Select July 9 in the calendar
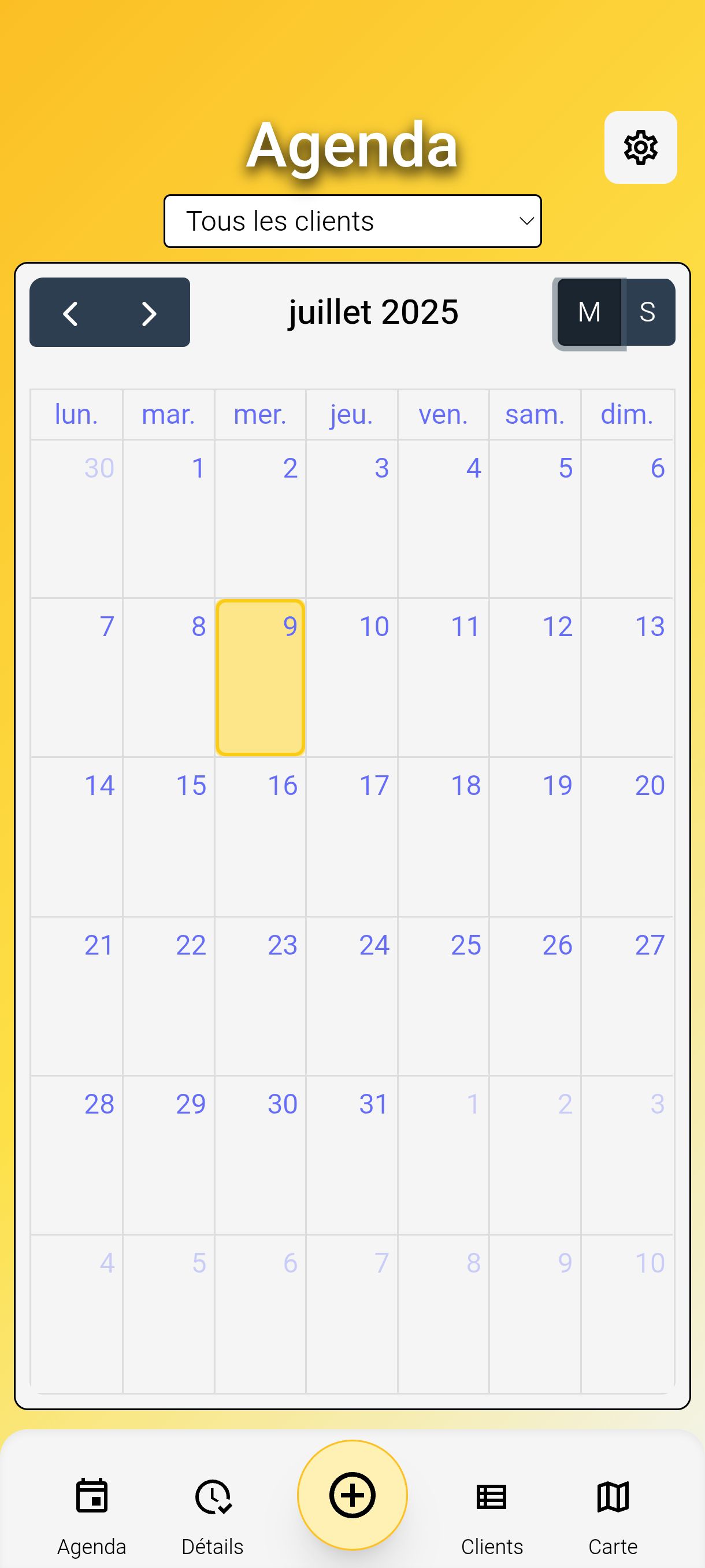The width and height of the screenshot is (705, 1568). click(261, 677)
